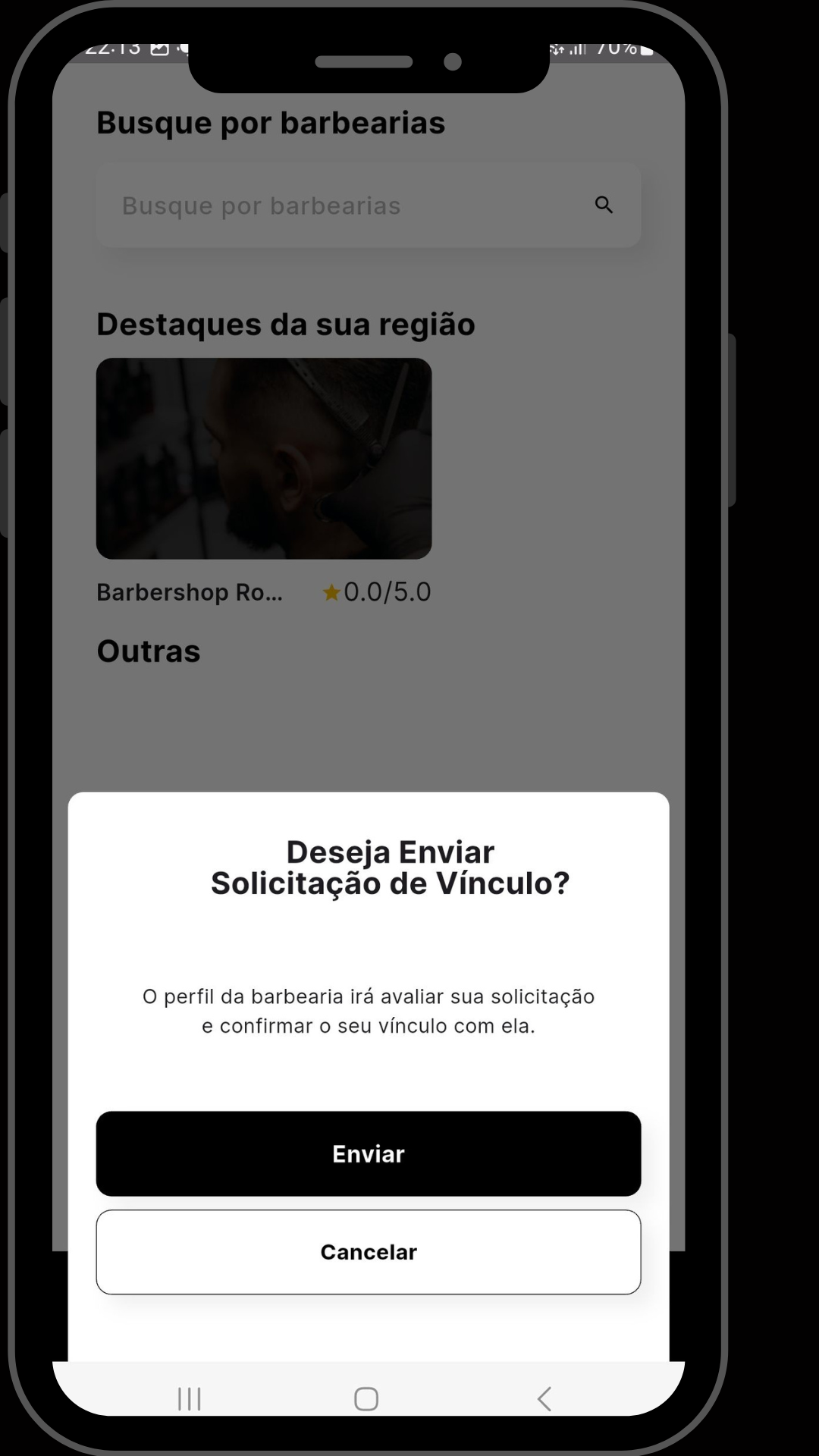This screenshot has width=819, height=1456.
Task: Cancel the link request dialog
Action: tap(369, 1252)
